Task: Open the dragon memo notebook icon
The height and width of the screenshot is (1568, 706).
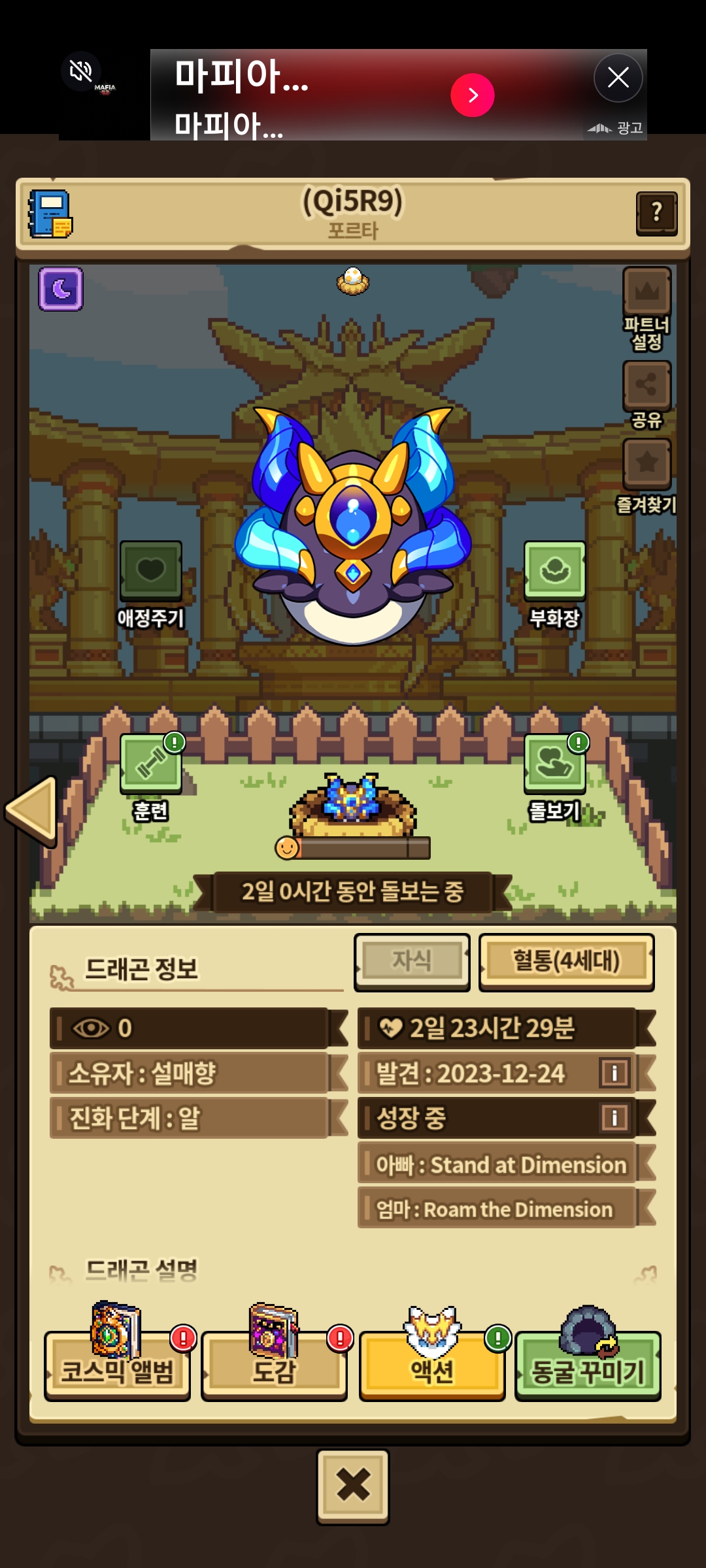Action: (x=50, y=214)
